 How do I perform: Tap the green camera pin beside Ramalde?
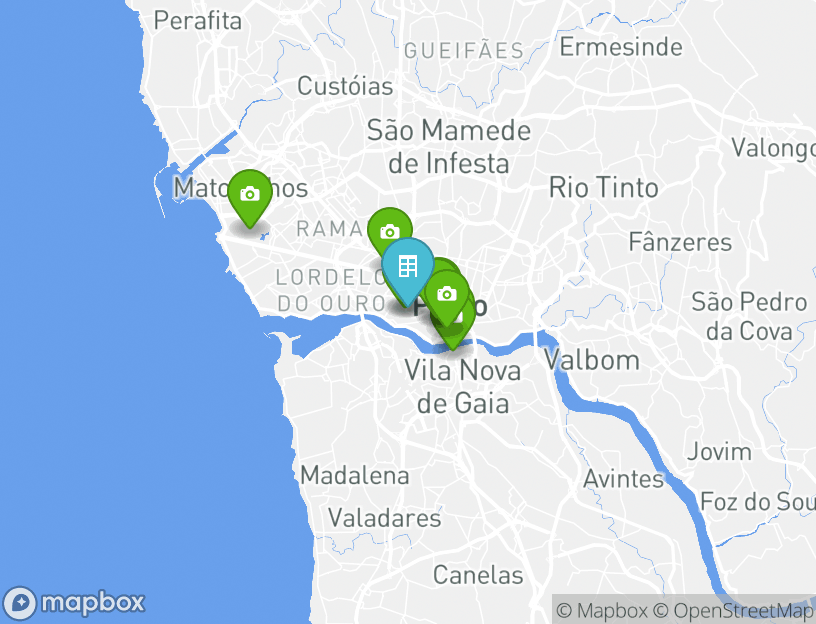pos(388,229)
